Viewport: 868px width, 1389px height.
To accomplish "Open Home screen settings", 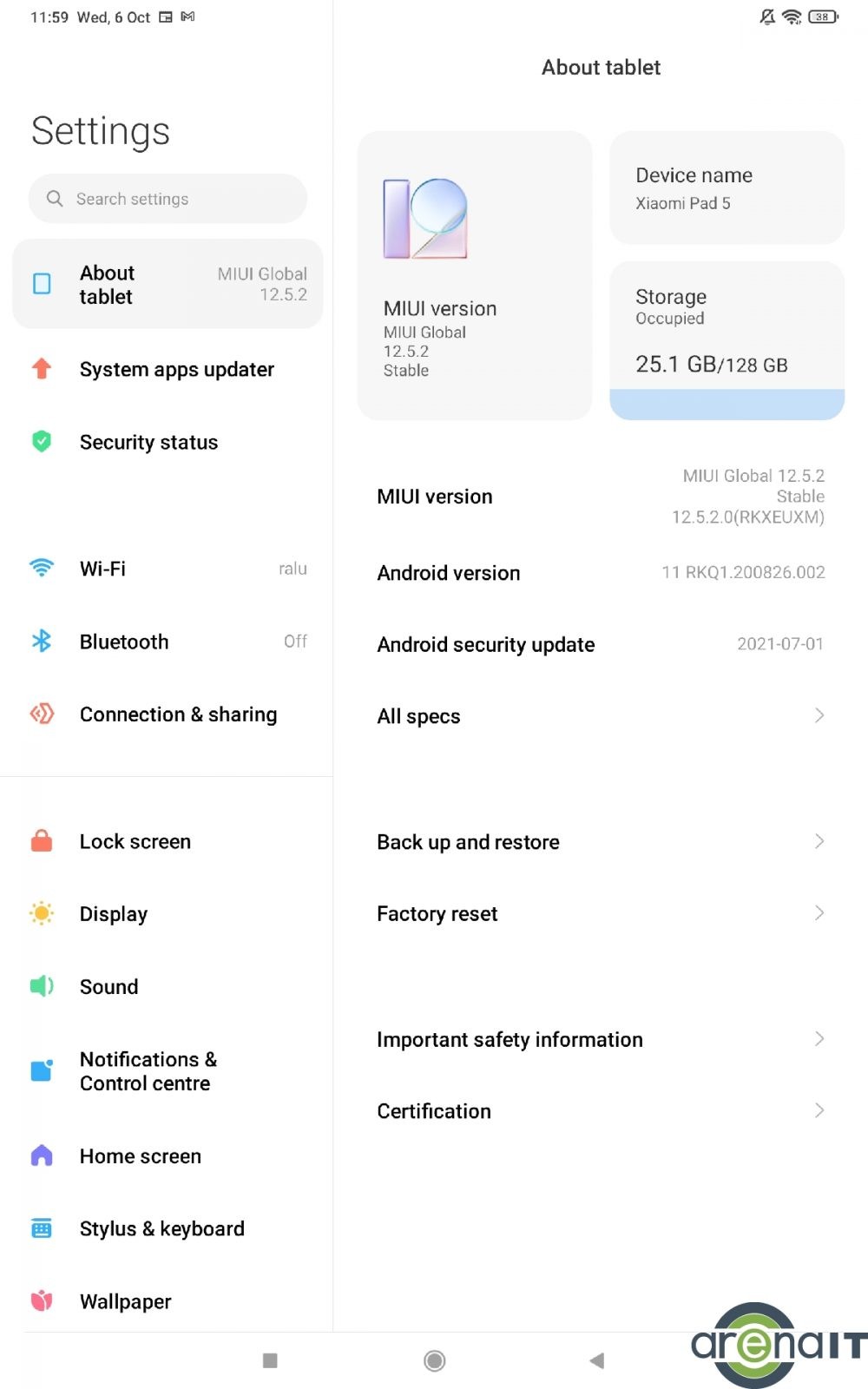I will 140,1156.
